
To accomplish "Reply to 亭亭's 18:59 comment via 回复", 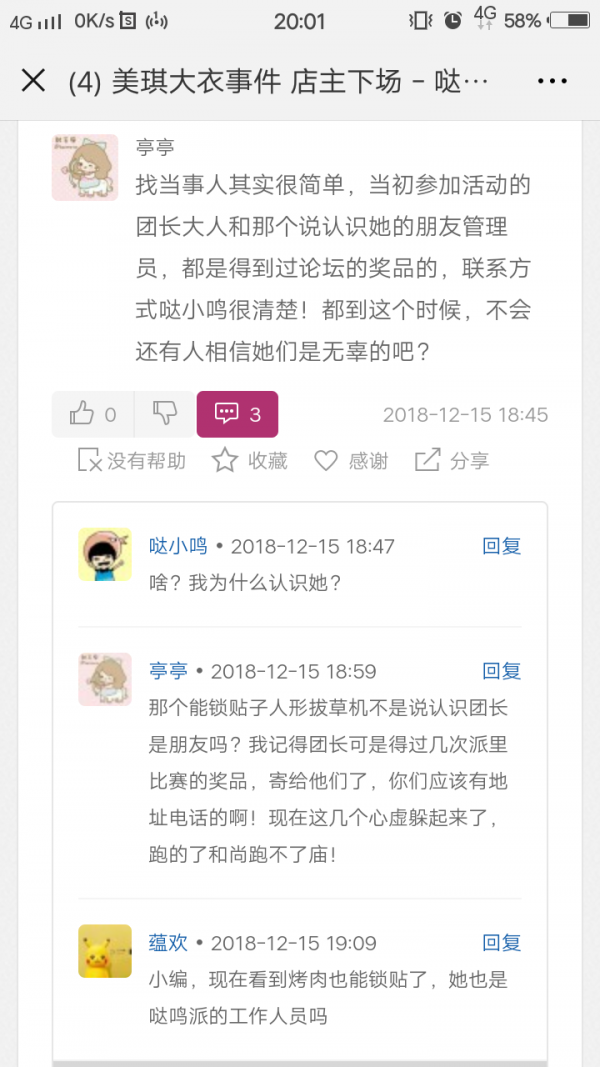I will 501,671.
